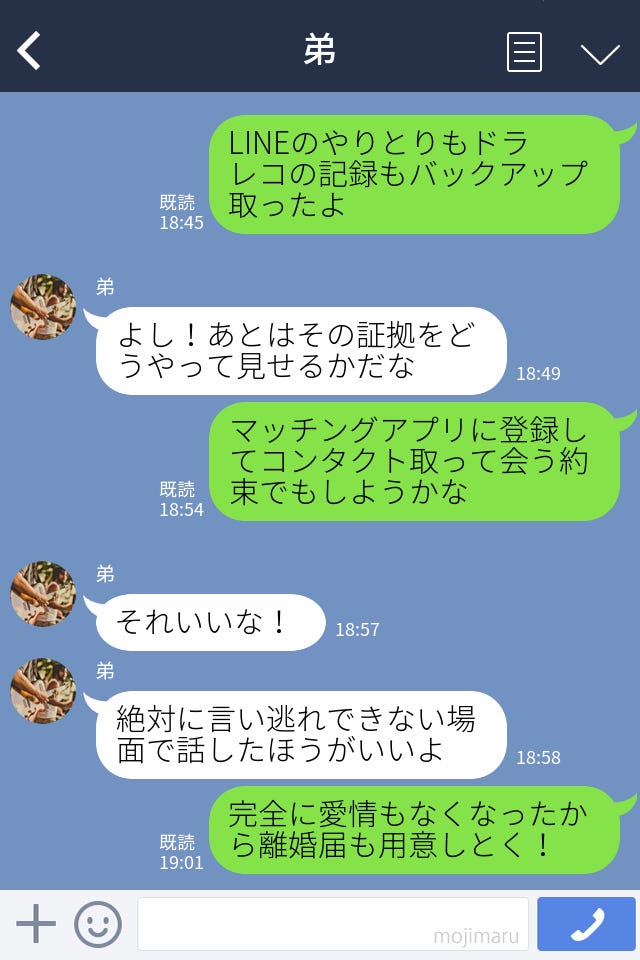Viewport: 640px width, 960px height.
Task: Expand the chat options chevron
Action: click(600, 53)
